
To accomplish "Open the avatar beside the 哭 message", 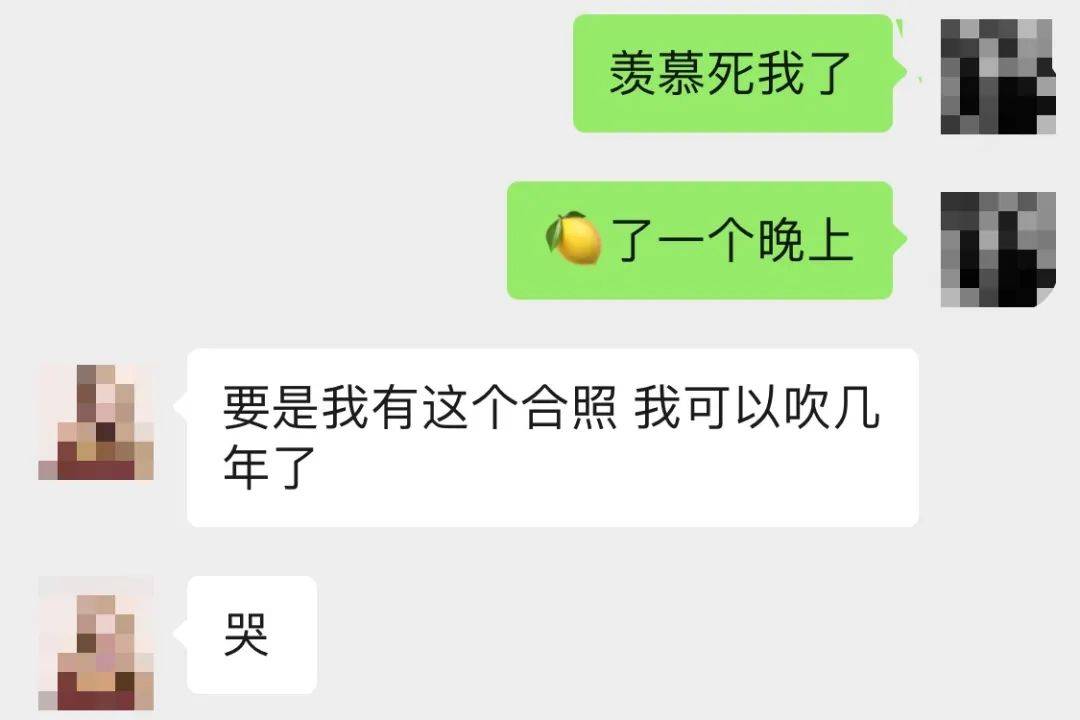I will click(96, 642).
